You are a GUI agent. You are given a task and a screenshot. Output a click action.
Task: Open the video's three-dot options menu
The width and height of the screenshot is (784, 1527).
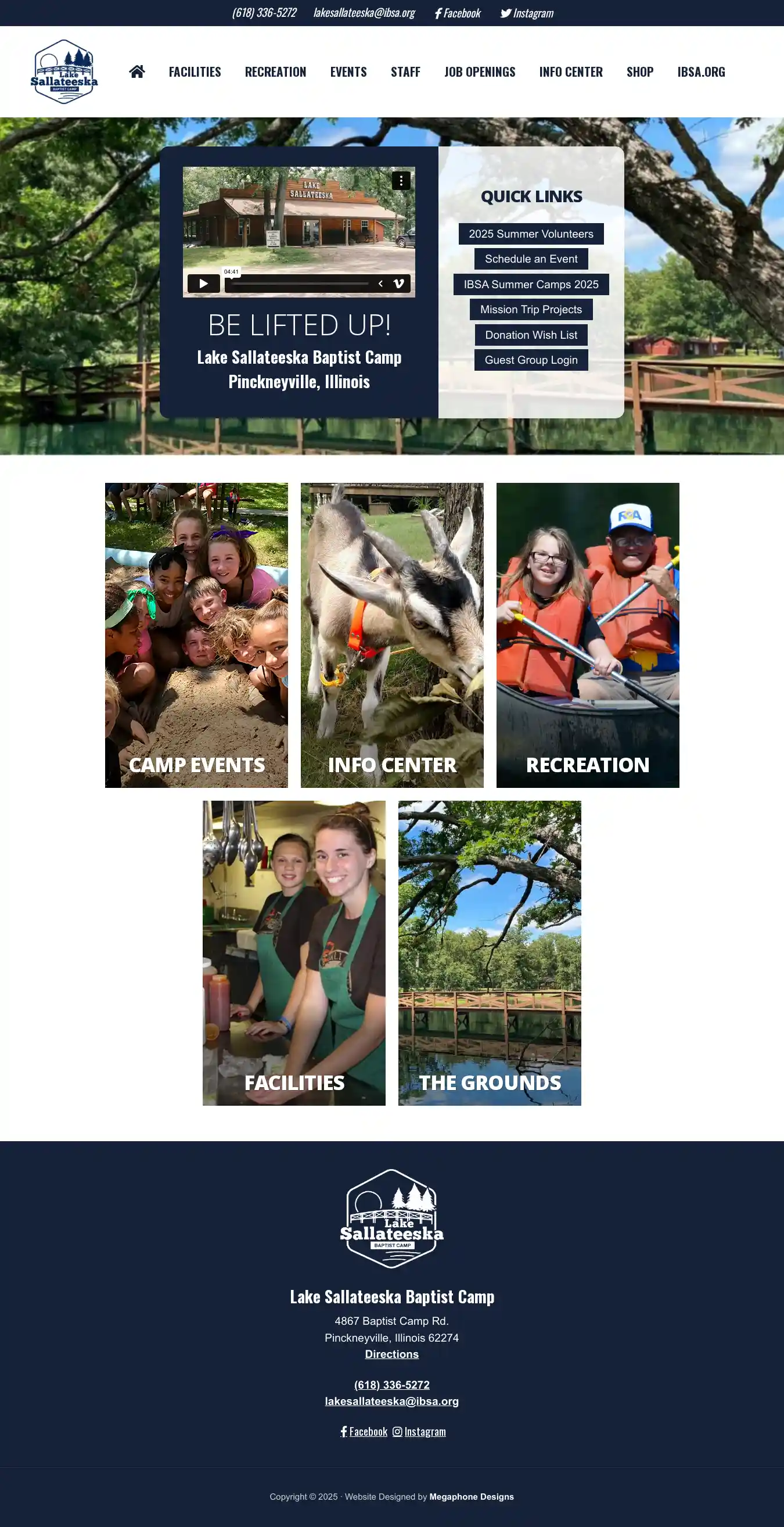point(401,180)
